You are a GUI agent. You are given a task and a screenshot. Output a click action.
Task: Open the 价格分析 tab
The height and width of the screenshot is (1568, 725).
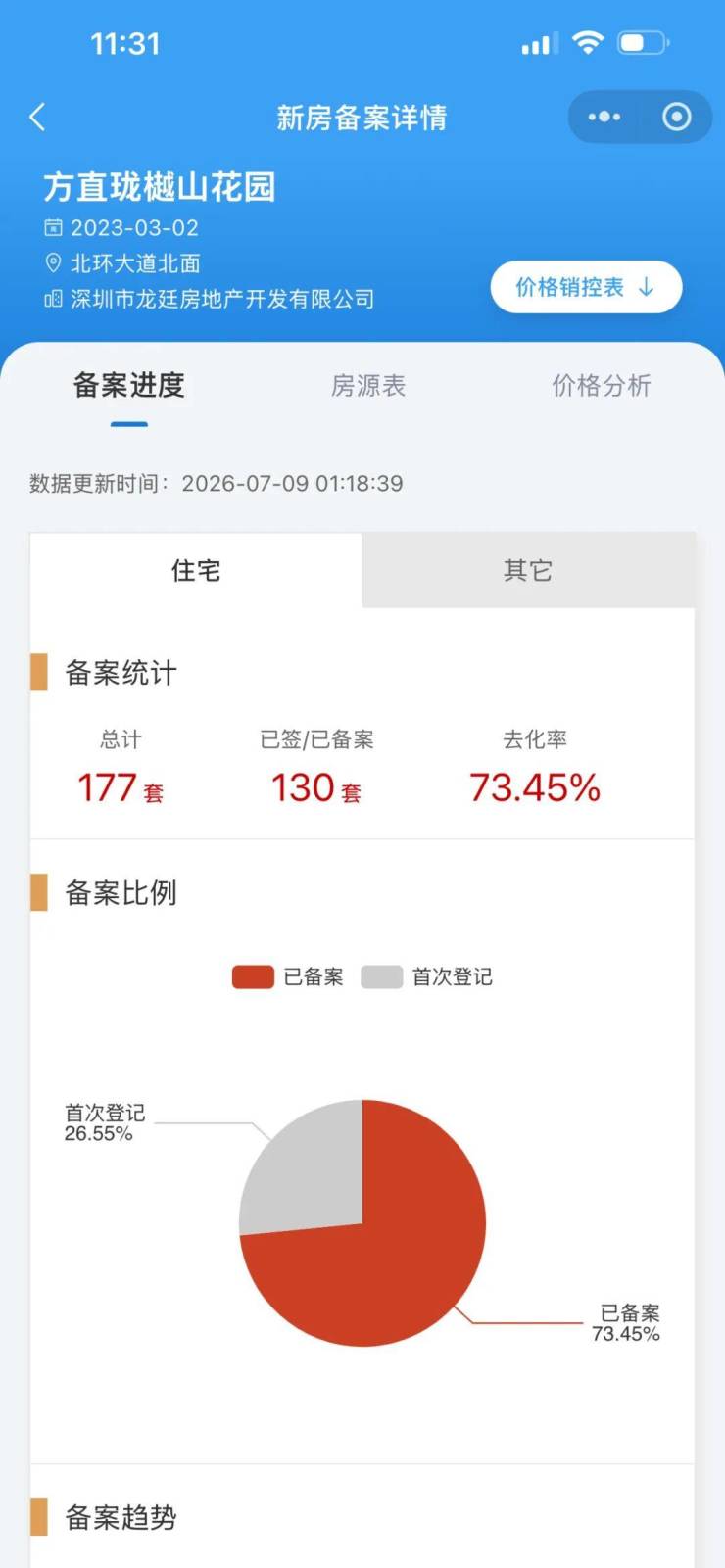[x=602, y=386]
